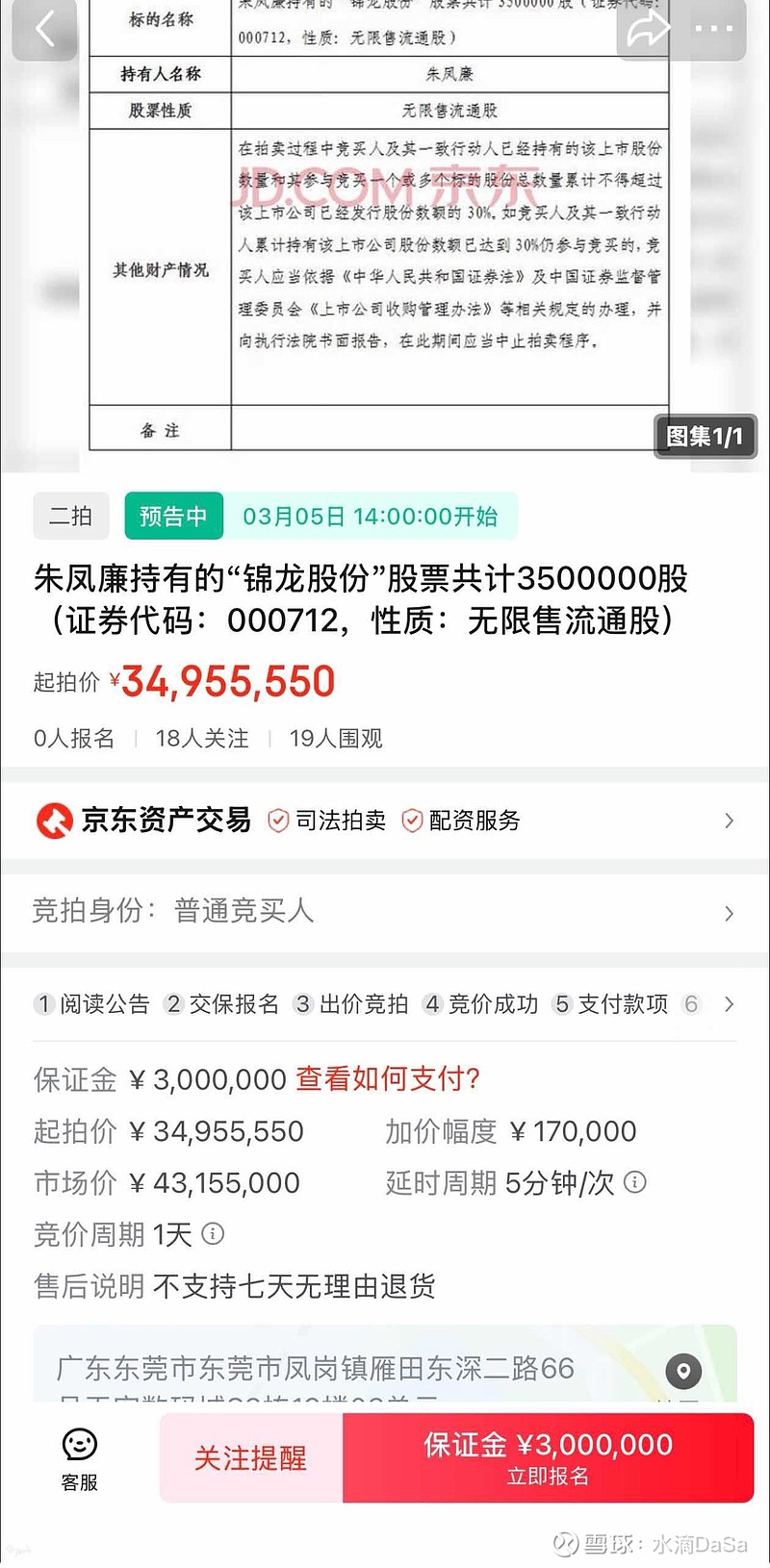View the 竞价周期 info icon
Image resolution: width=770 pixels, height=1568 pixels.
(x=213, y=1234)
